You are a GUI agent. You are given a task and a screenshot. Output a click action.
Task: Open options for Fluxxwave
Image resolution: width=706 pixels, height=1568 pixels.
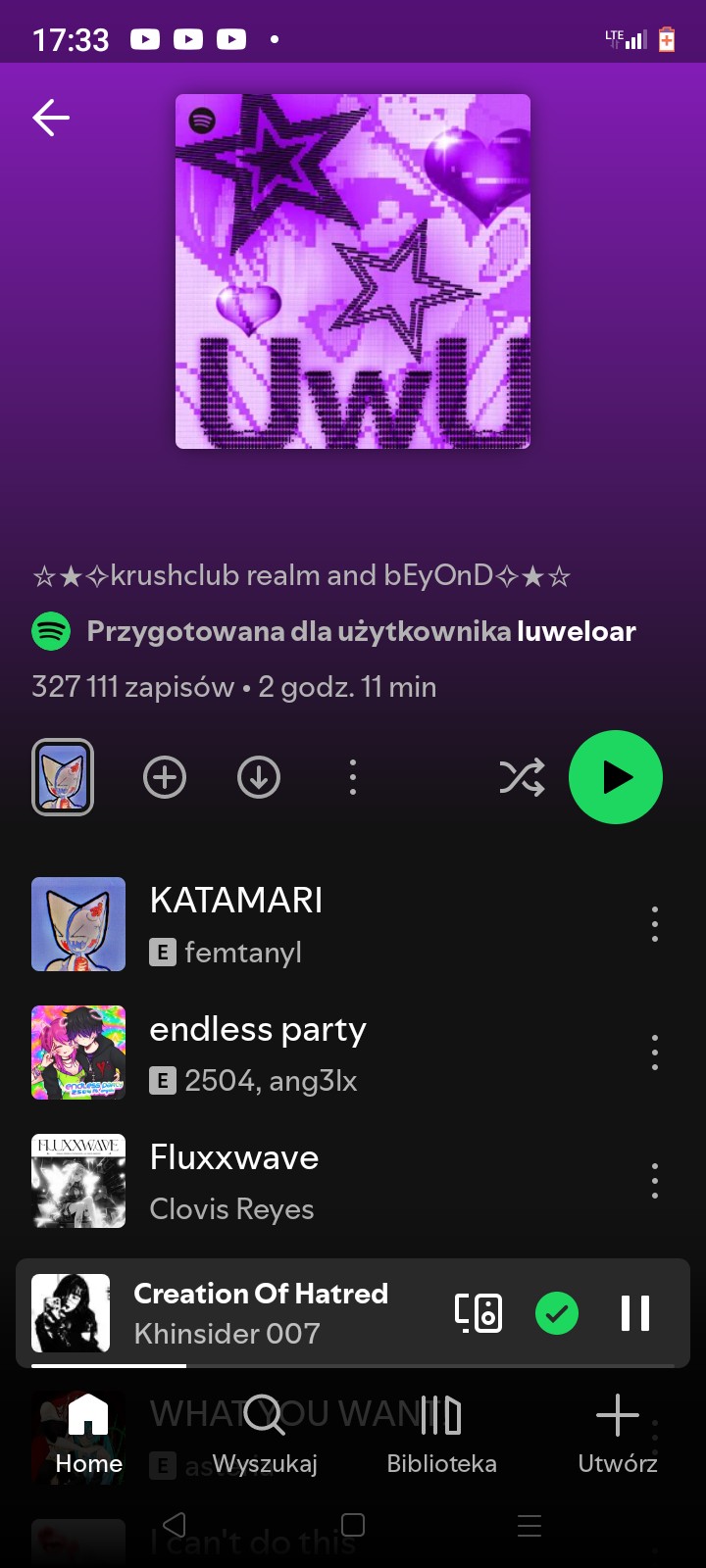[654, 1181]
